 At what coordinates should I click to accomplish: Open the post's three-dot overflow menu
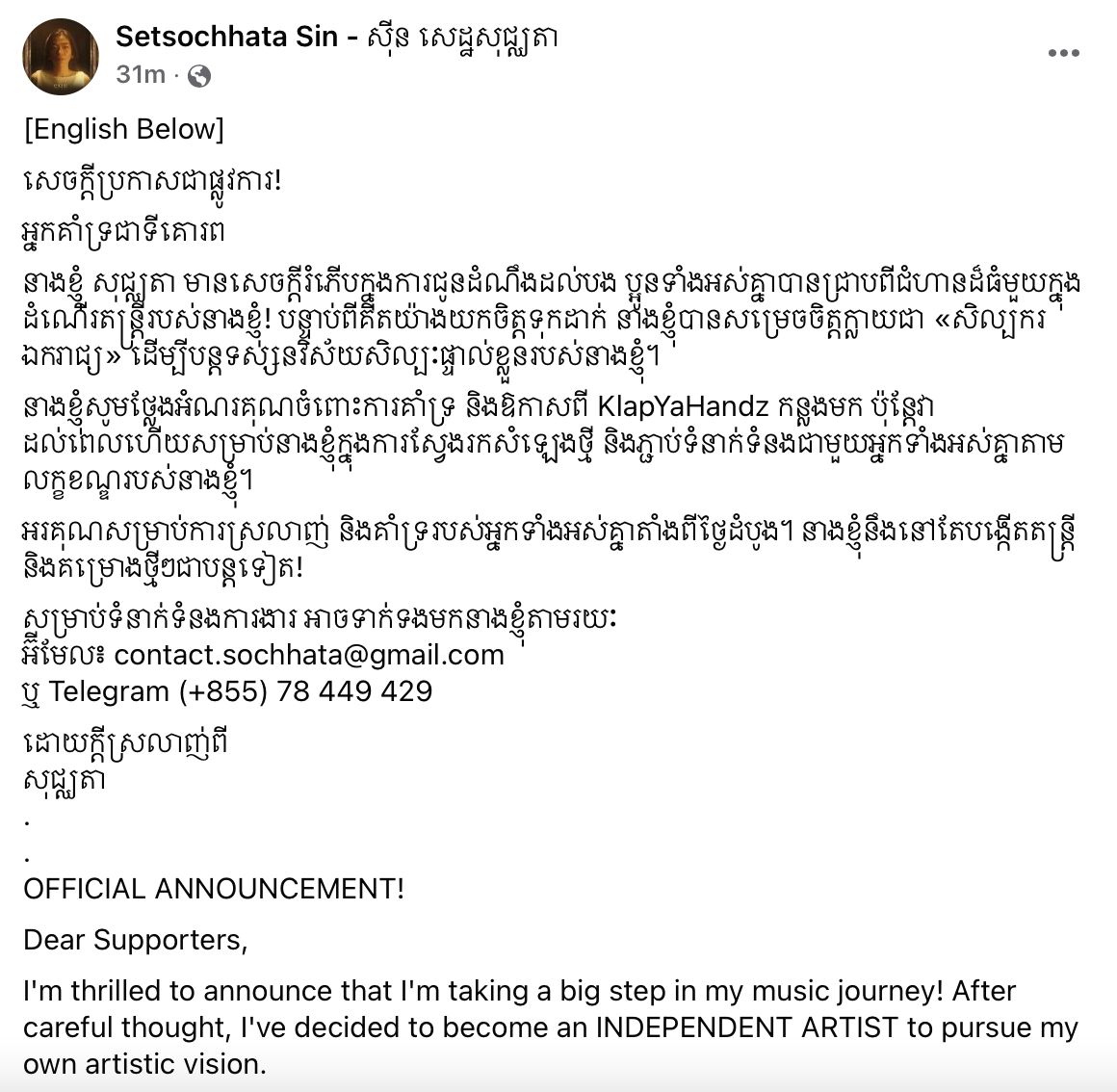pyautogui.click(x=1063, y=53)
